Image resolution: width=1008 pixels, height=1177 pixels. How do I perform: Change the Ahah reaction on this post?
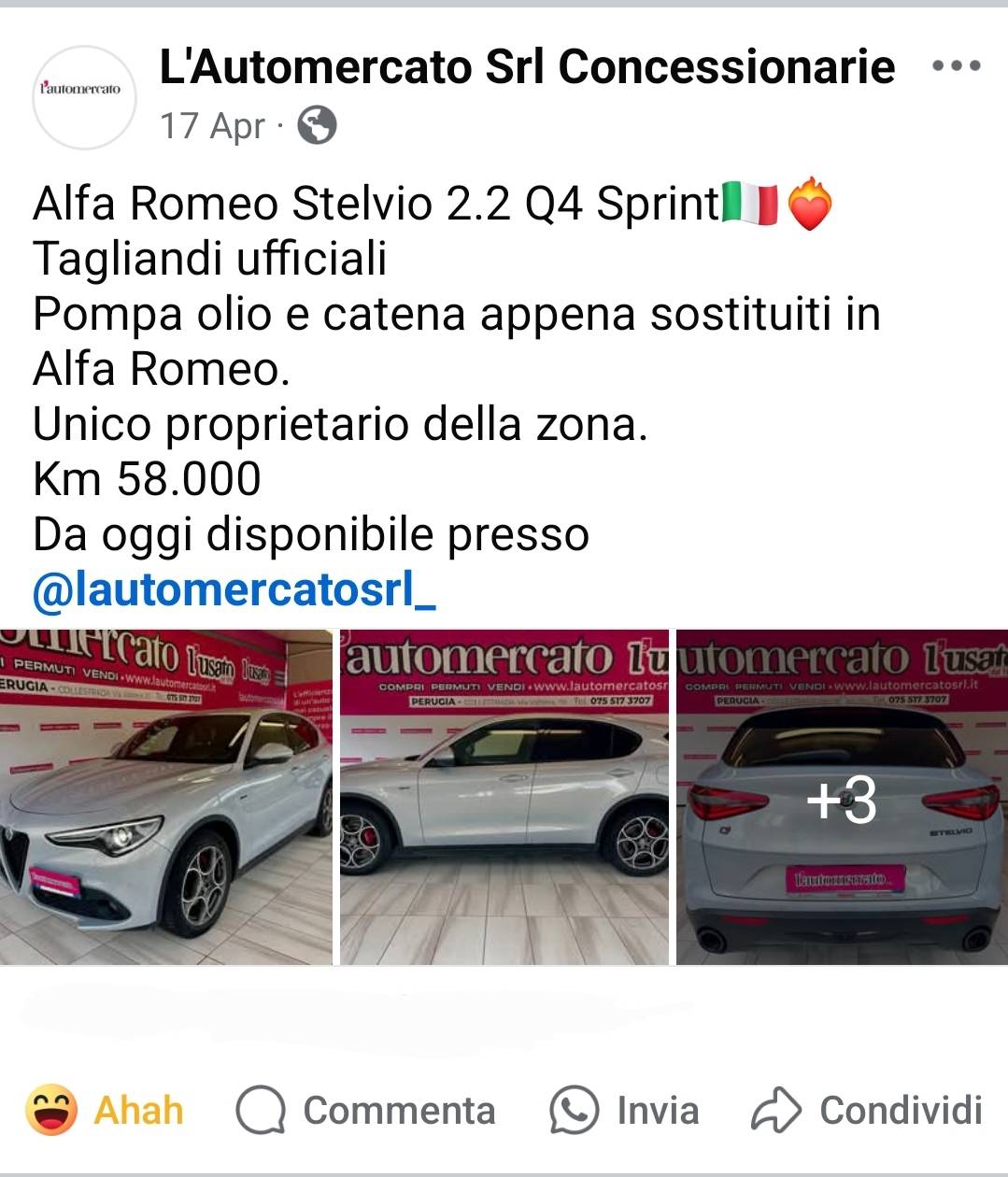[x=103, y=1110]
